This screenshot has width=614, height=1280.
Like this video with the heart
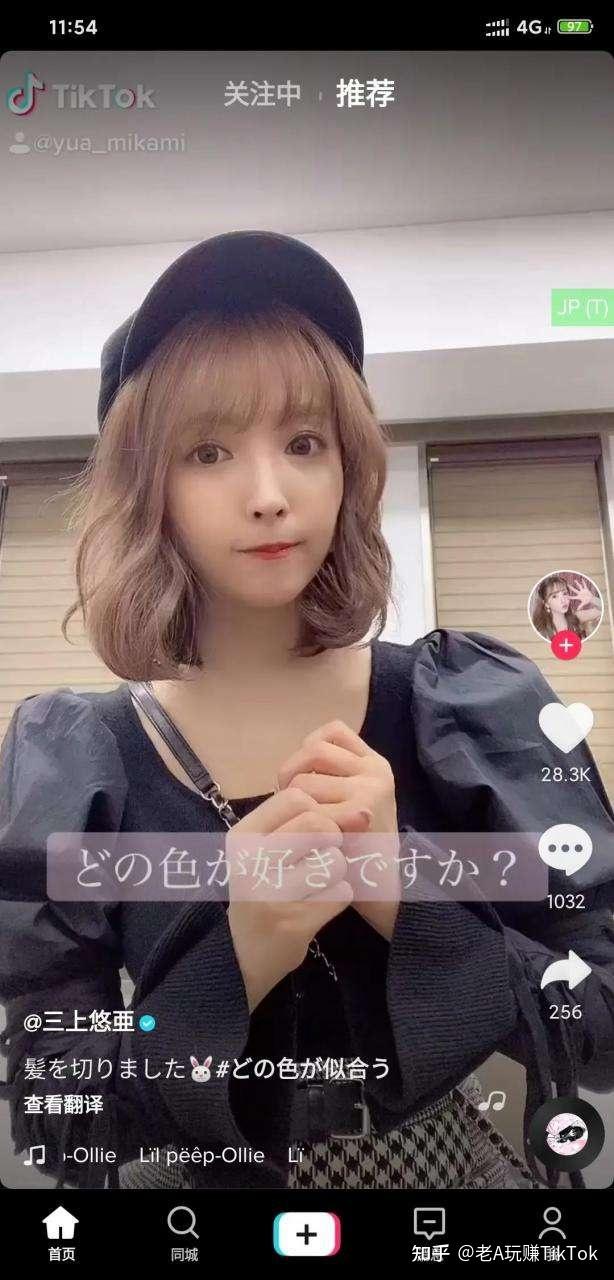(x=565, y=728)
